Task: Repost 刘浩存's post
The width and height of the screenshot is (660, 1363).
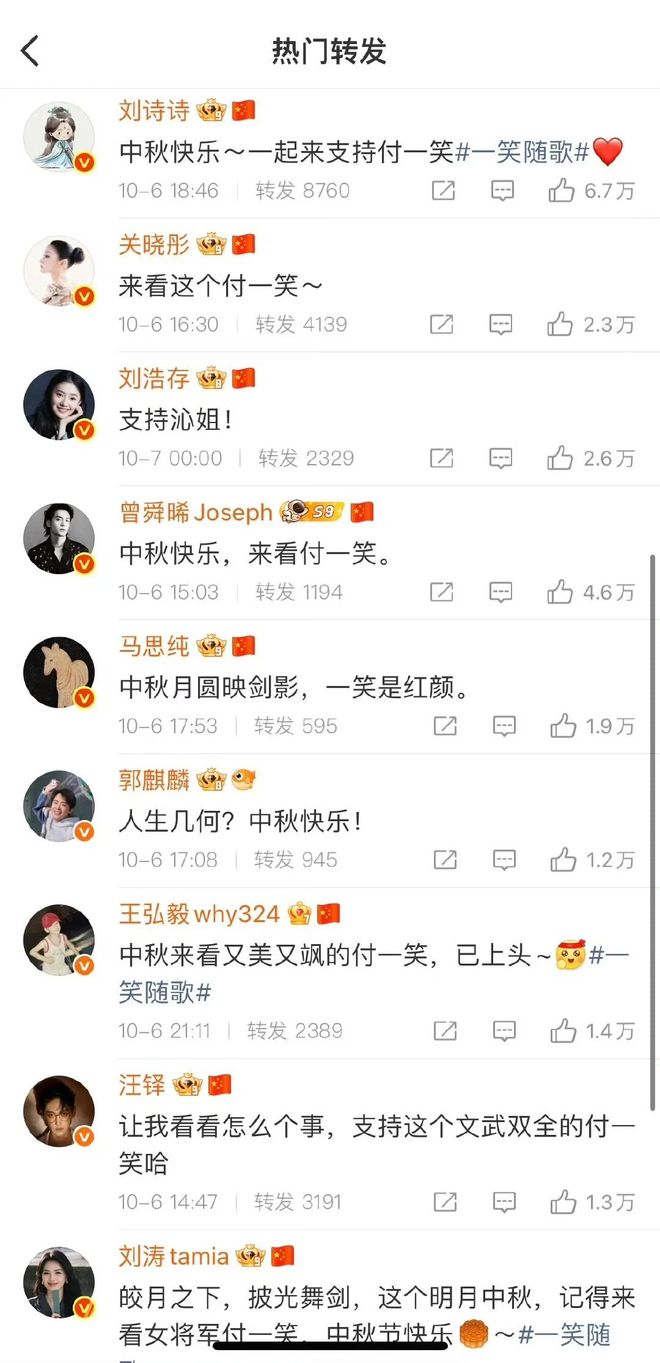Action: [442, 458]
